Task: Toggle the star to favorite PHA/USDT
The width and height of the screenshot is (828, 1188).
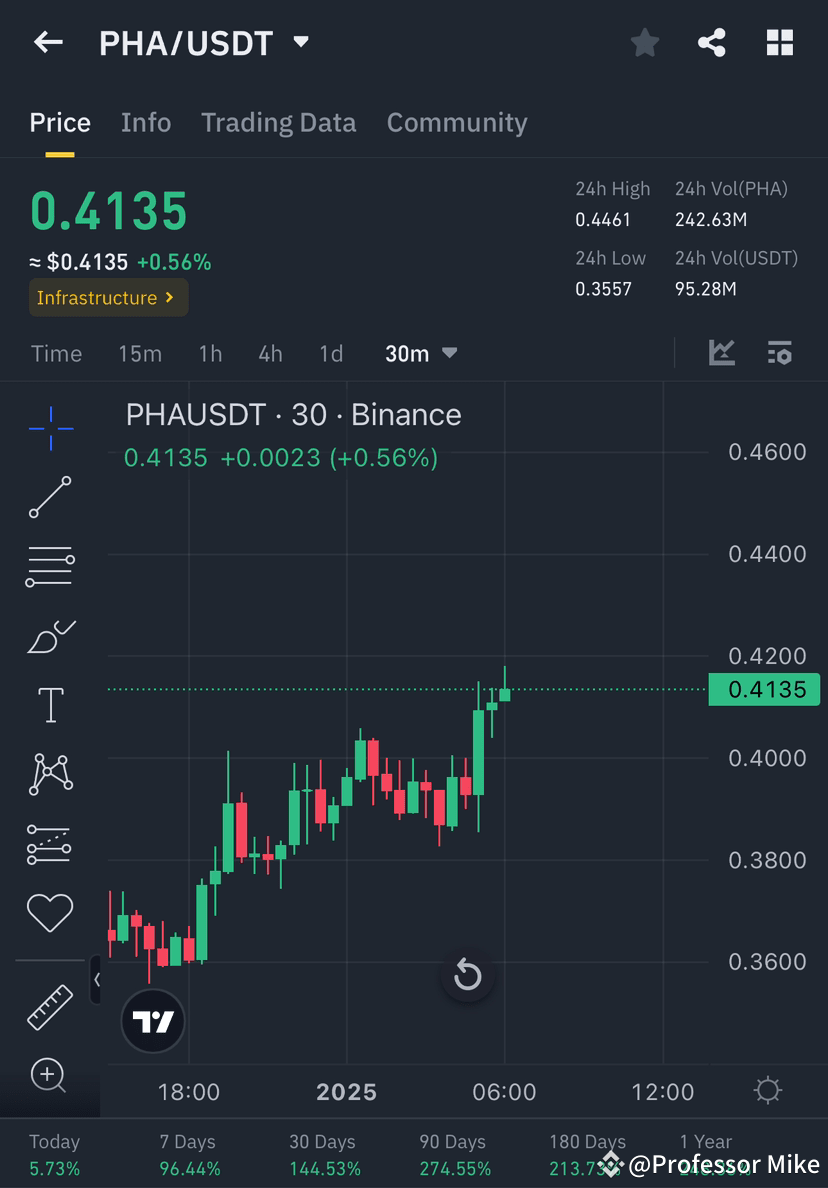Action: 644,42
